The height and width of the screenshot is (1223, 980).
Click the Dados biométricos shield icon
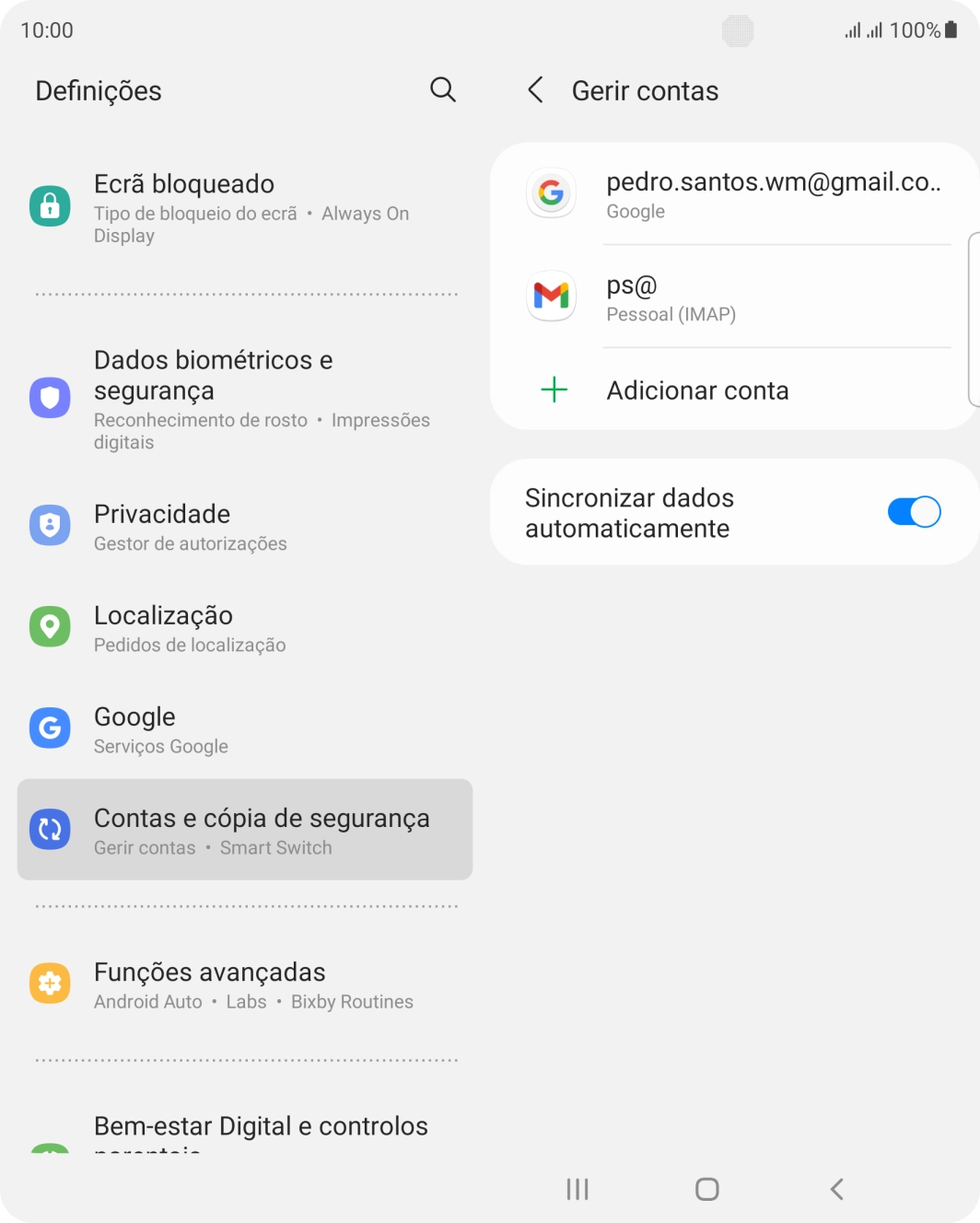[50, 398]
